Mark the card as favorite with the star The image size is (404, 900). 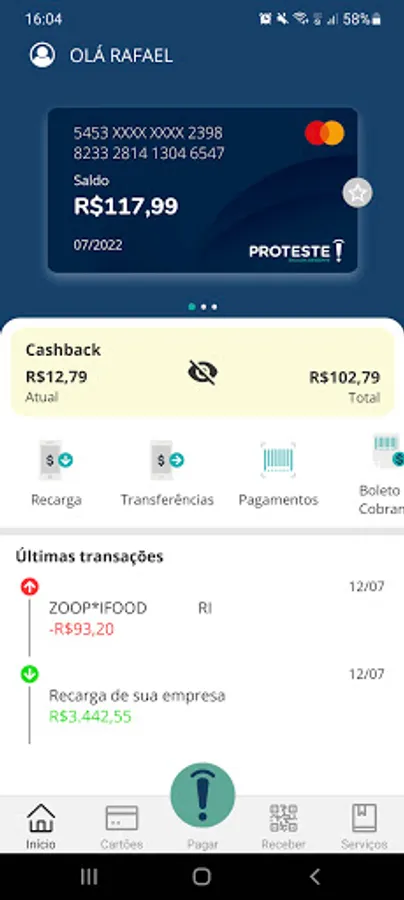358,193
